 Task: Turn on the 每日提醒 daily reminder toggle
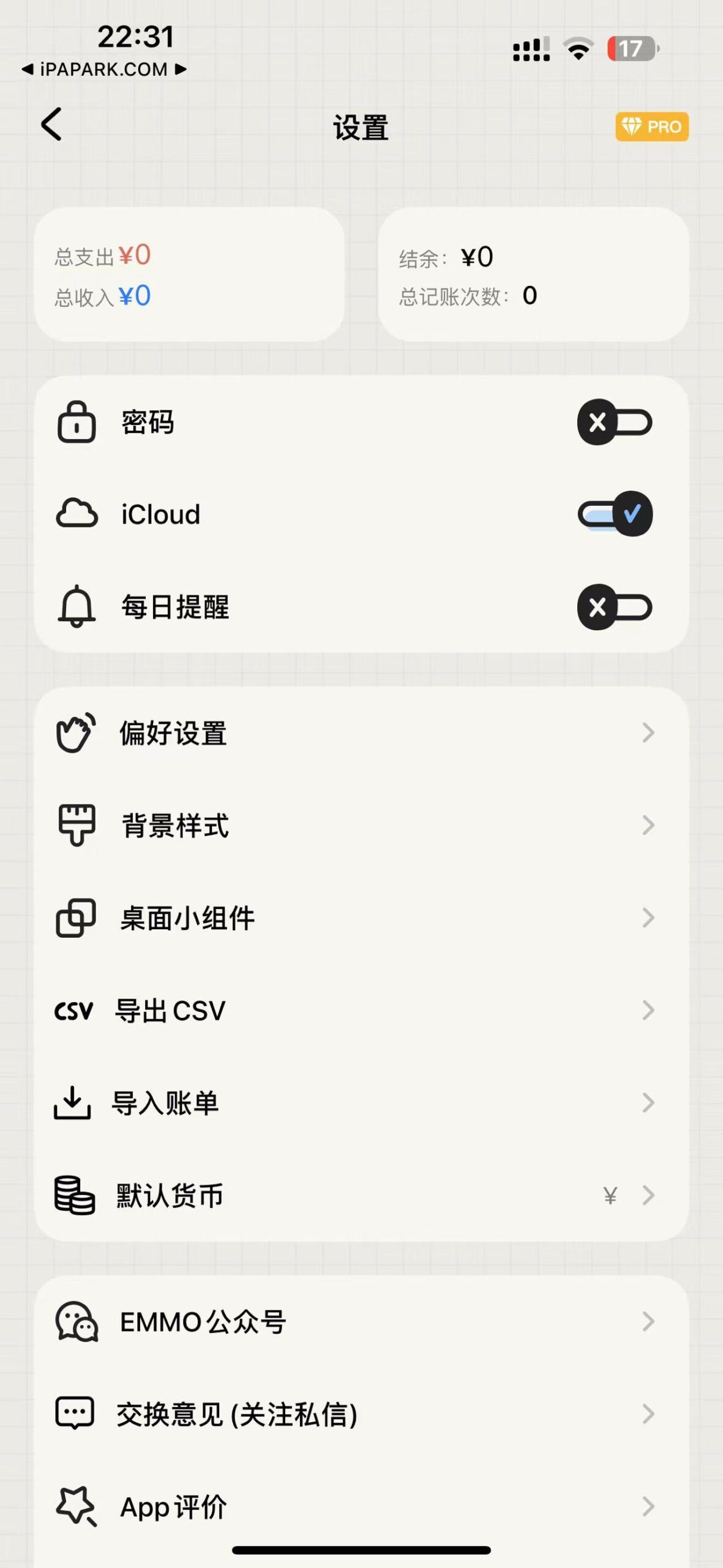tap(615, 607)
